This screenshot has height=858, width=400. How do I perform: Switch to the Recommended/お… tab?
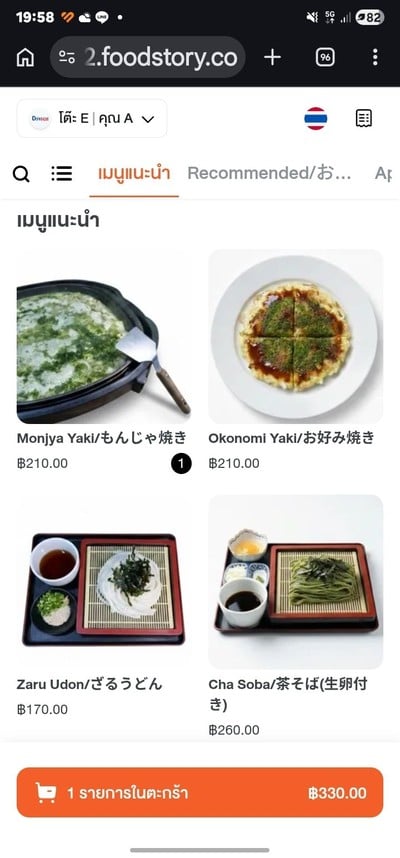(x=269, y=173)
